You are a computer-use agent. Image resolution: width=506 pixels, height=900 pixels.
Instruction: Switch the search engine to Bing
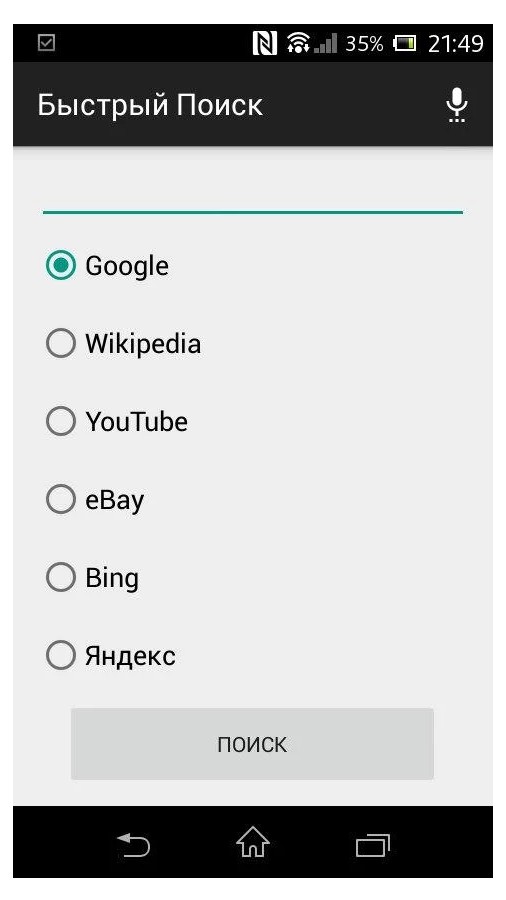click(92, 577)
